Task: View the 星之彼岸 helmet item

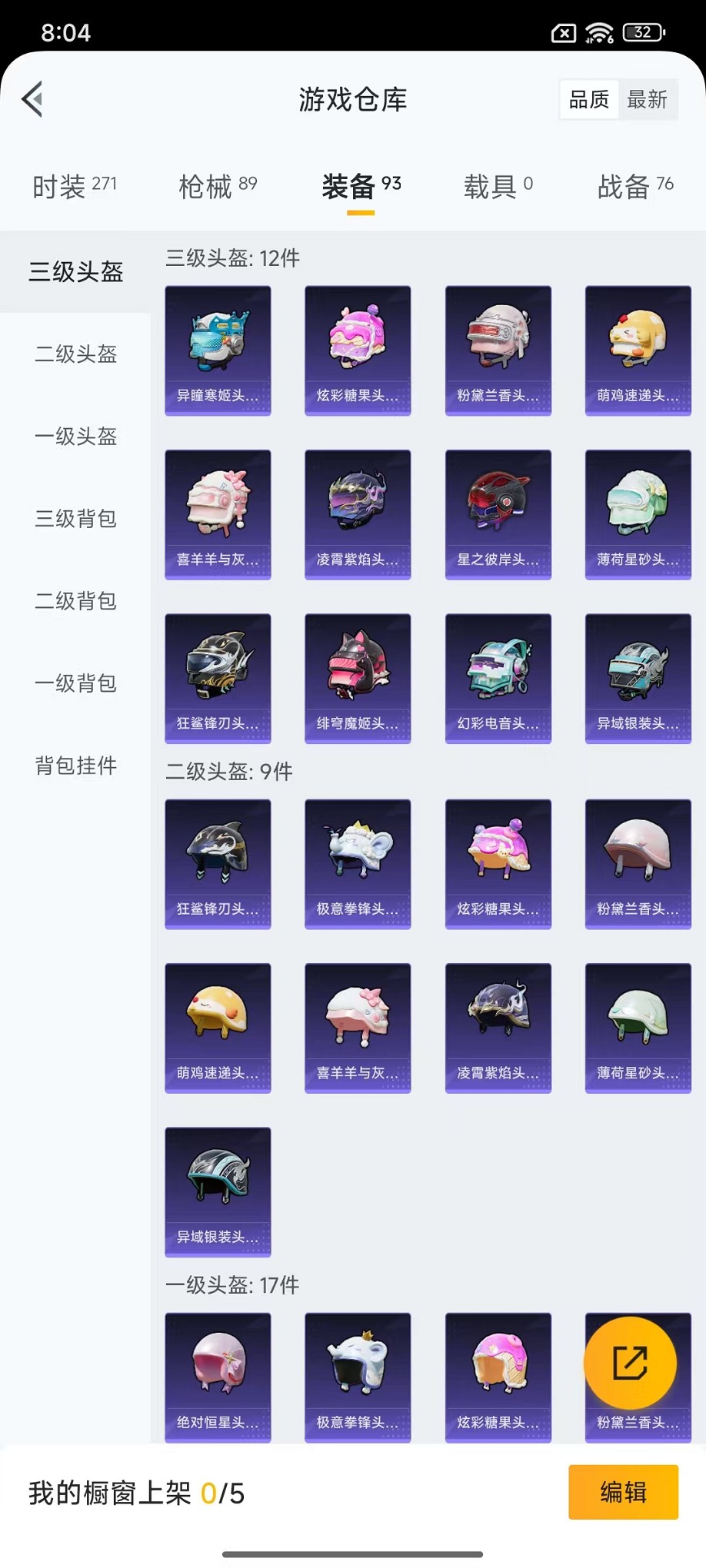Action: click(x=498, y=514)
